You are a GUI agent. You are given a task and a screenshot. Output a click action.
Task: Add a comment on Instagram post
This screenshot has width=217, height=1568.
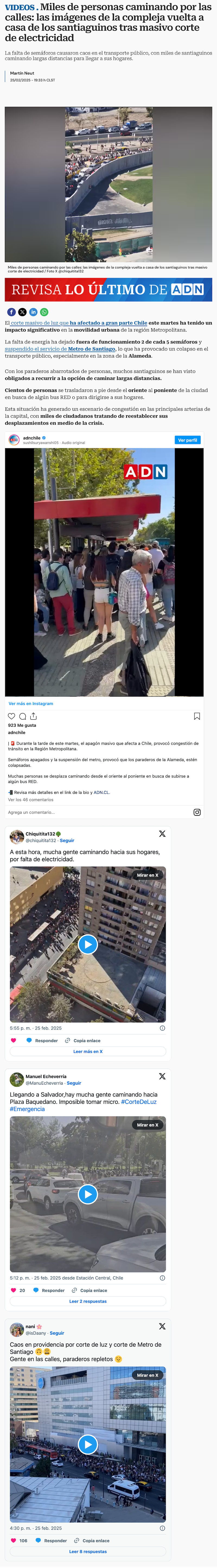tap(32, 812)
